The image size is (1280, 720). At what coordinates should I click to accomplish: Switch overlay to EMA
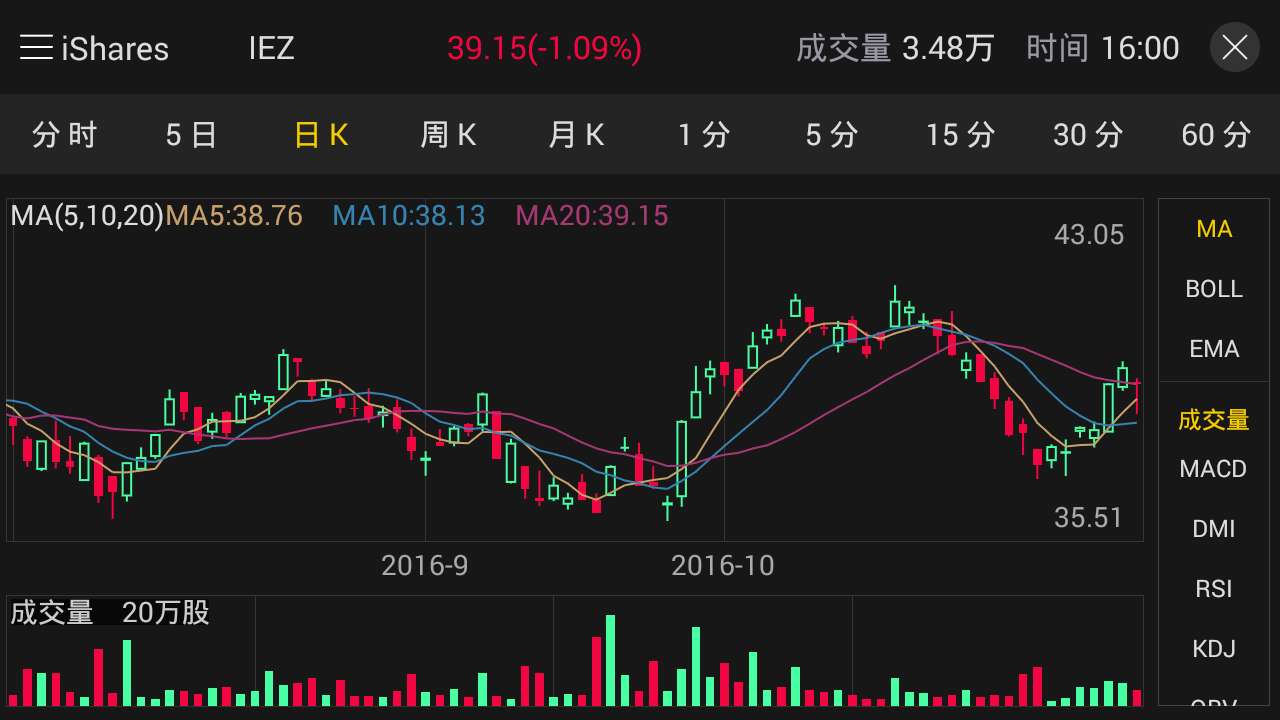1214,349
